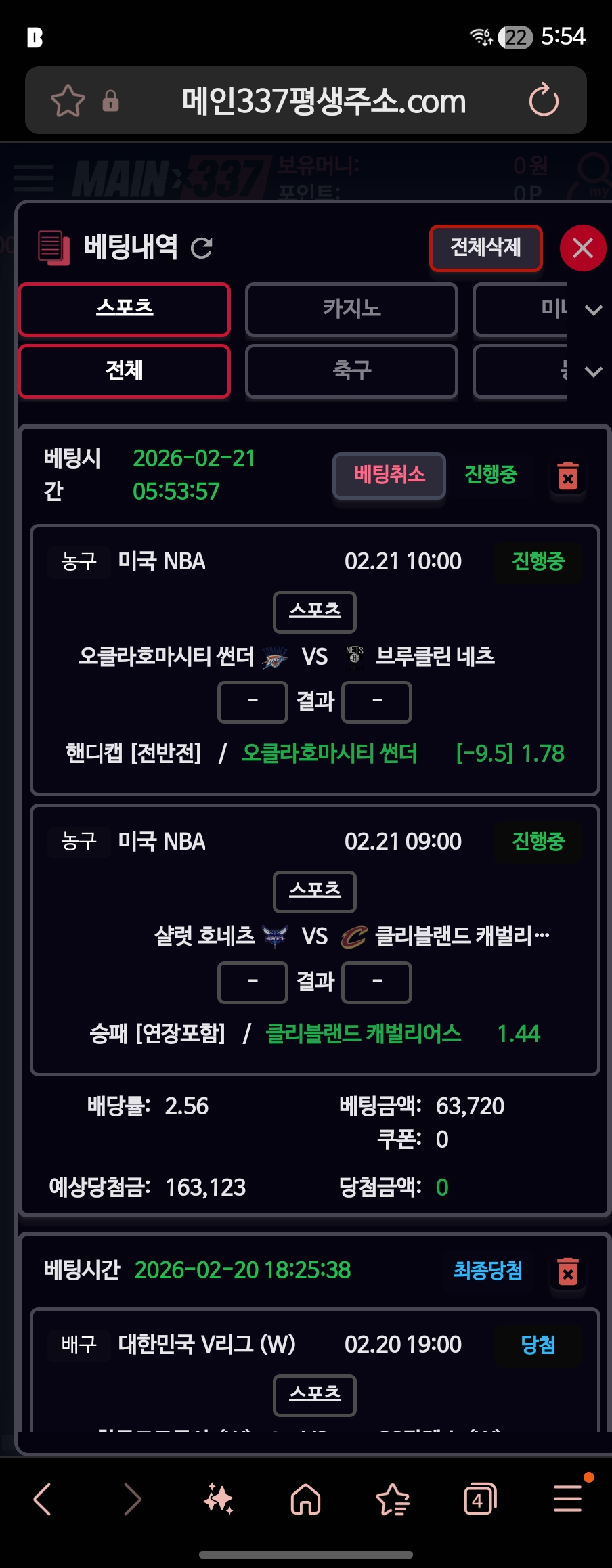The image size is (612, 1568).
Task: Expand the sport filter row
Action: 593,372
